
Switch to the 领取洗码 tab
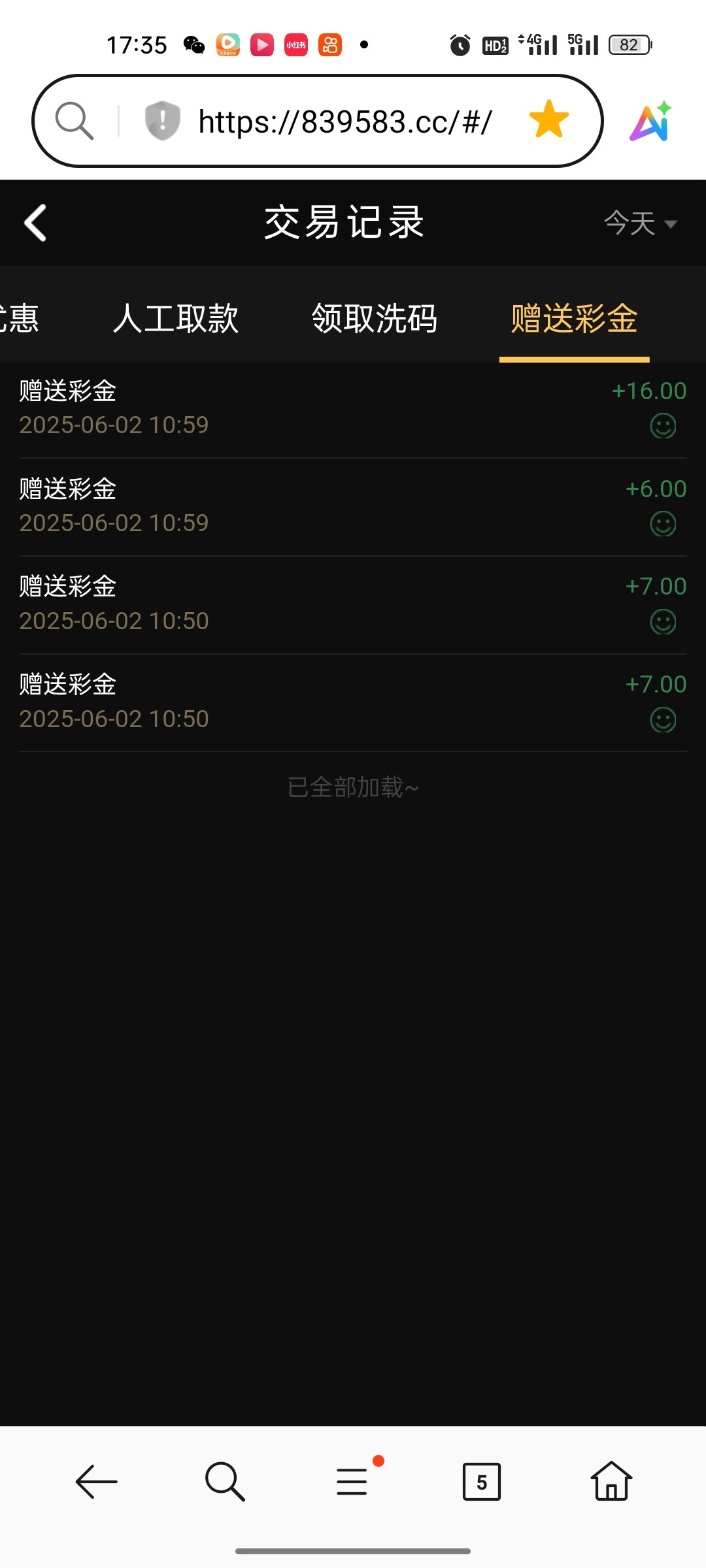375,318
